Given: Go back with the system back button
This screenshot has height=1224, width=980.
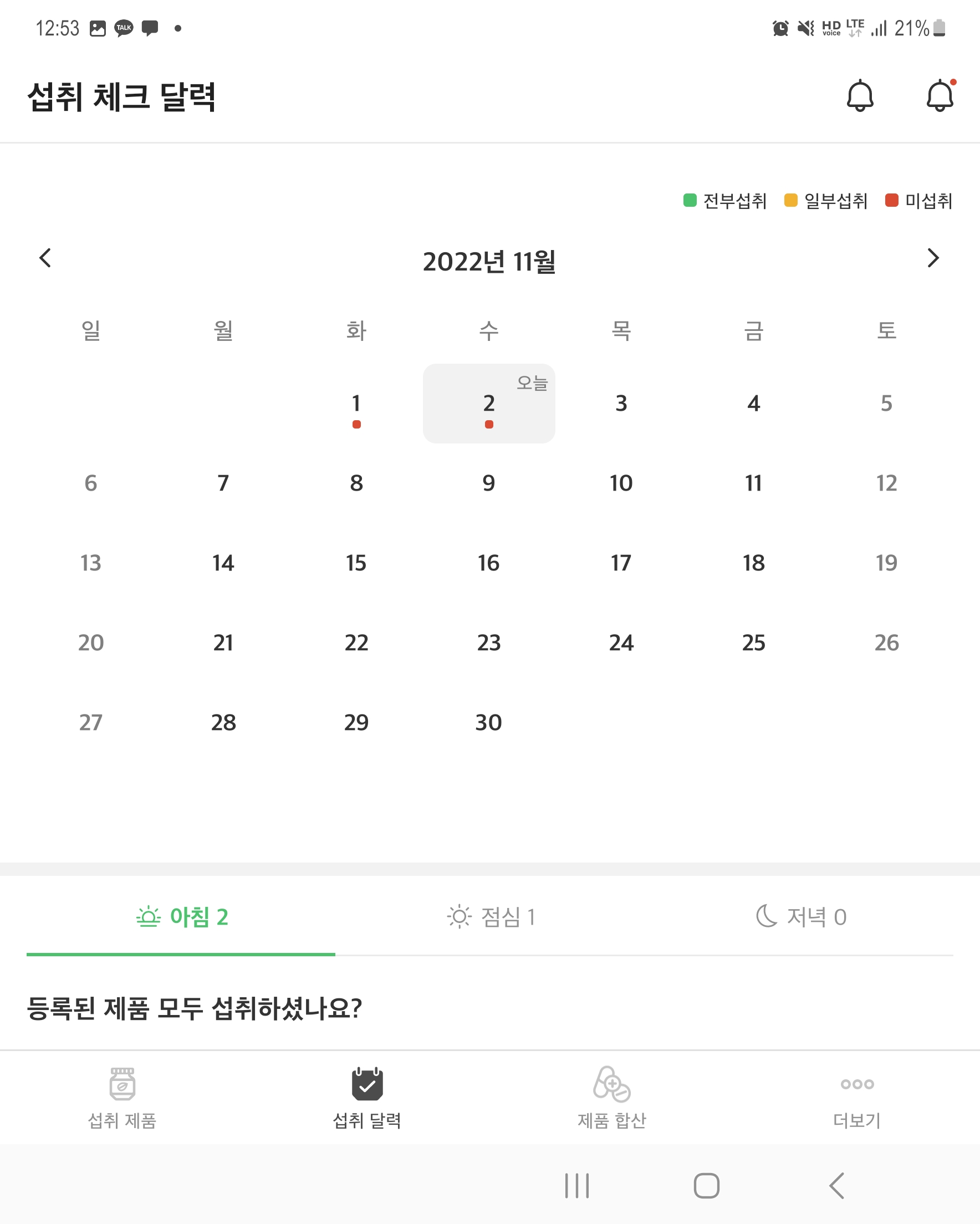Looking at the screenshot, I should coord(836,1186).
